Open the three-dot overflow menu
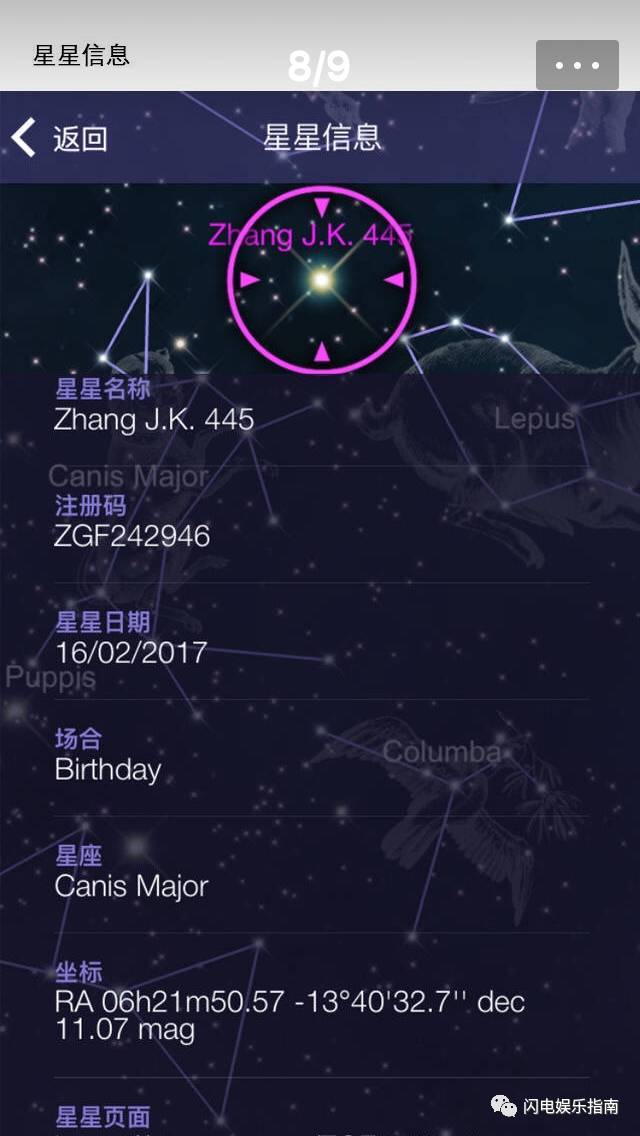640x1136 pixels. tap(577, 65)
